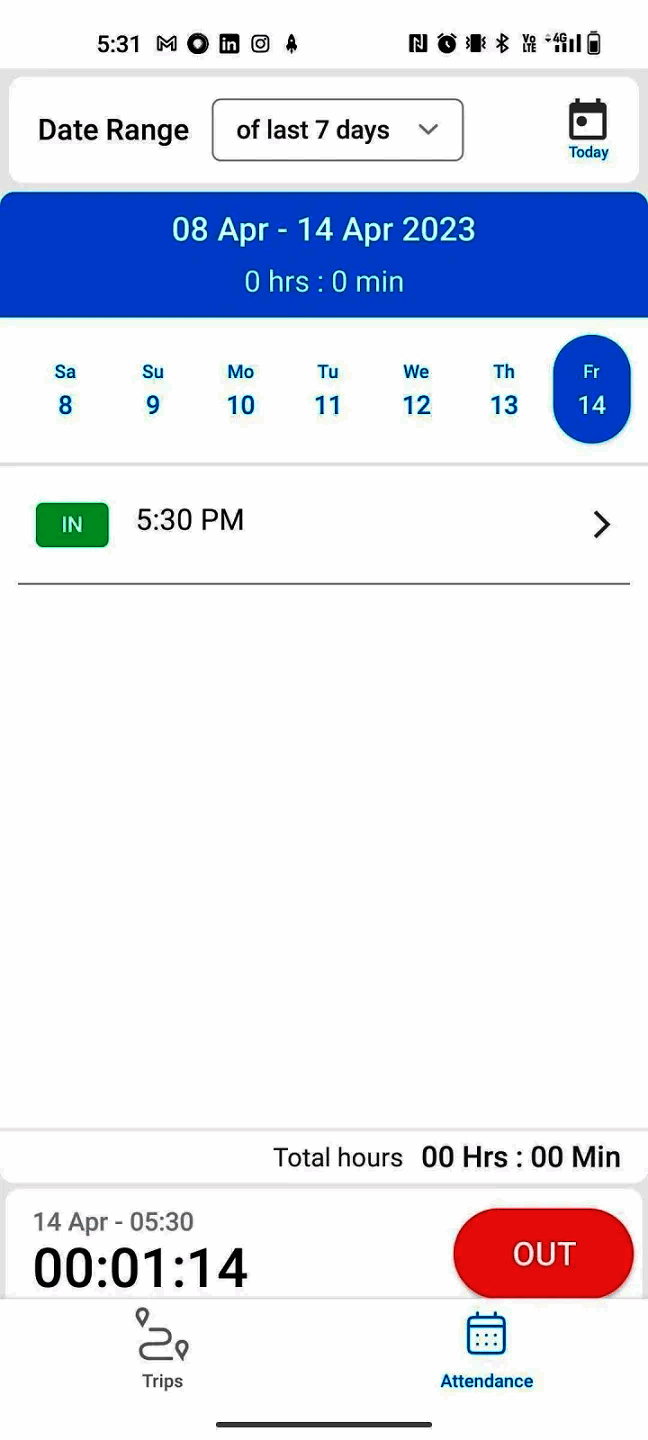Switch to the Attendance tab
648x1440 pixels.
486,1348
